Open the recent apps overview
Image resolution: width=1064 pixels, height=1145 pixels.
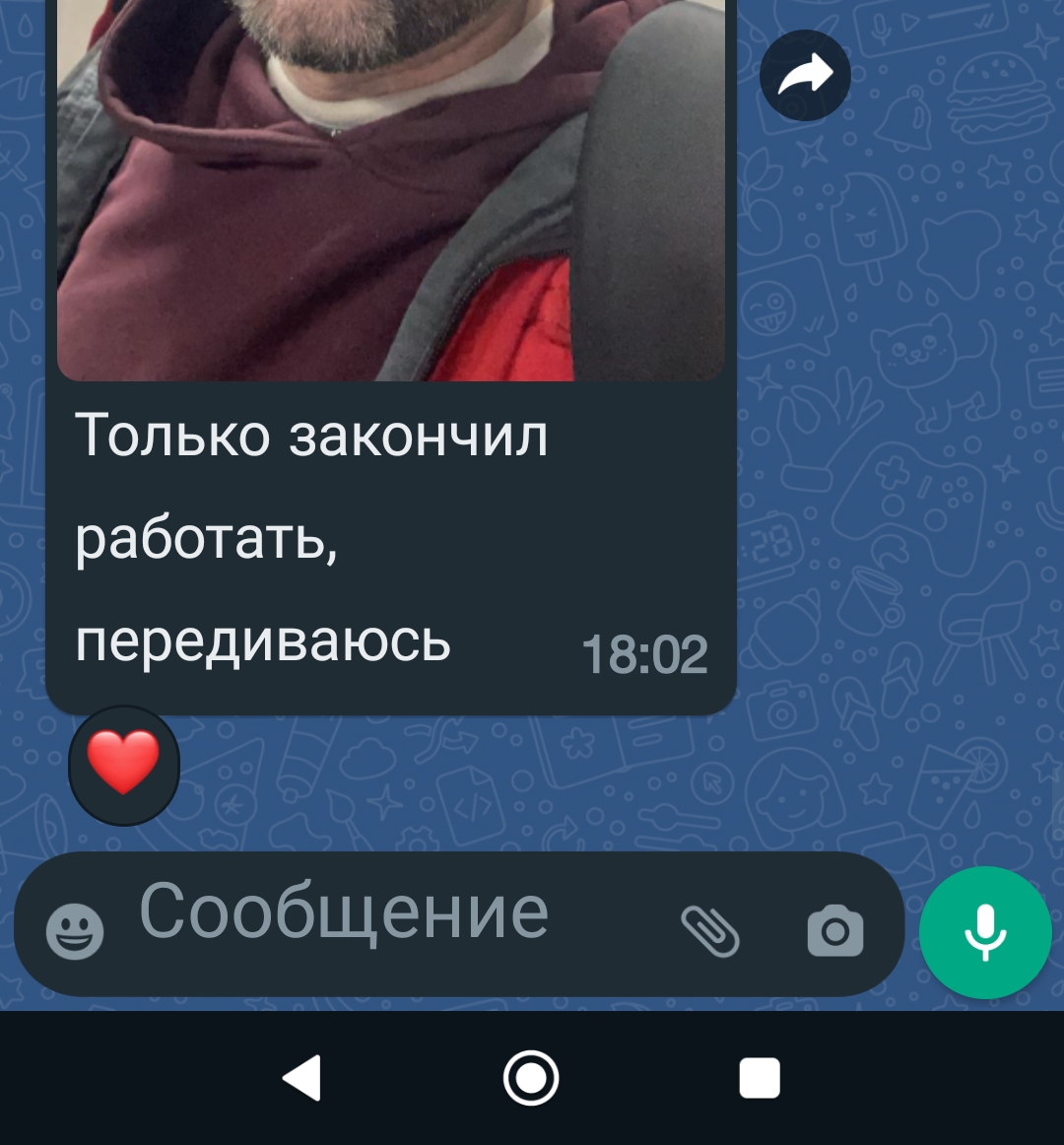pyautogui.click(x=760, y=1078)
